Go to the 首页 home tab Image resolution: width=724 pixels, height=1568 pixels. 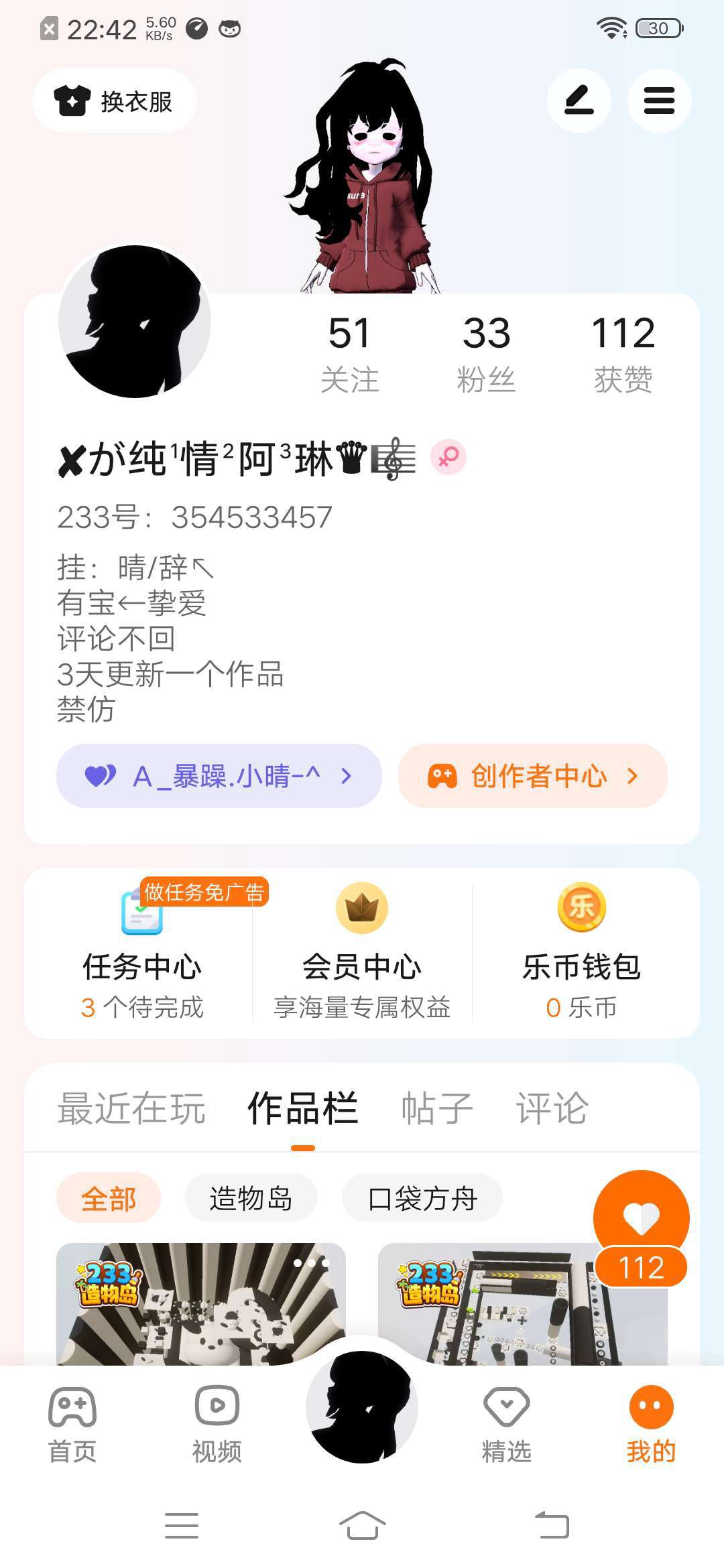coord(72,1424)
